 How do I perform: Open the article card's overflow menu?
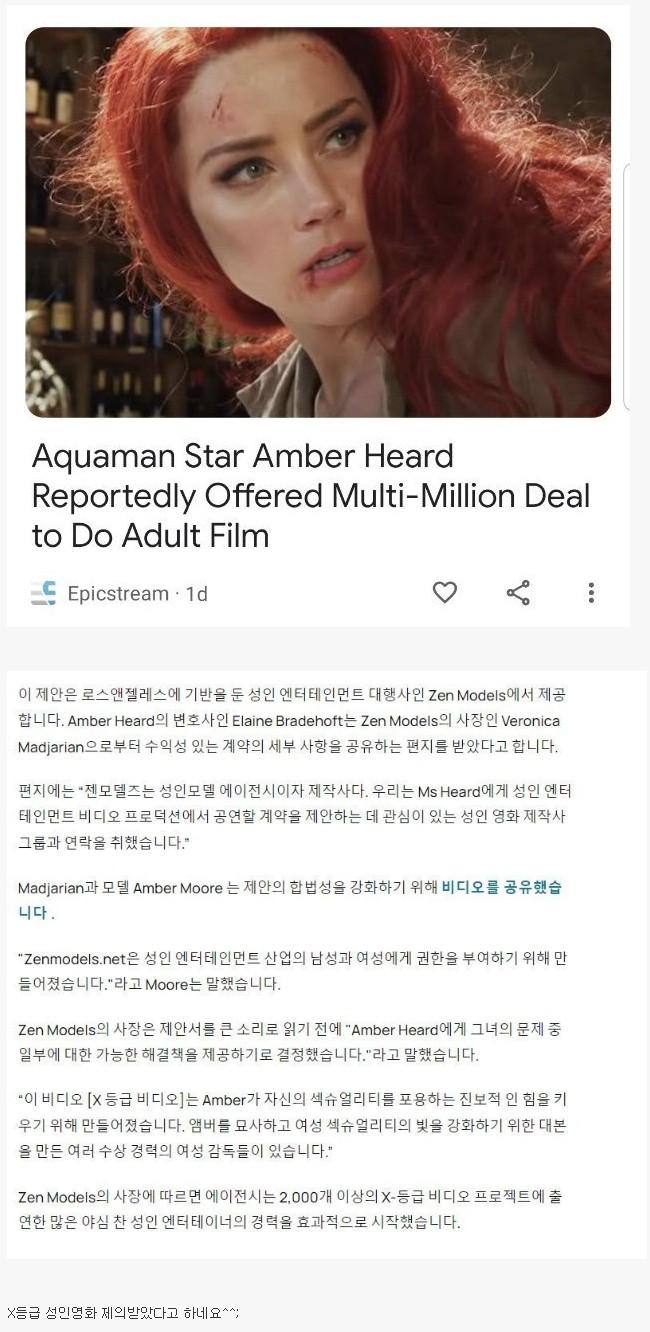(x=591, y=593)
